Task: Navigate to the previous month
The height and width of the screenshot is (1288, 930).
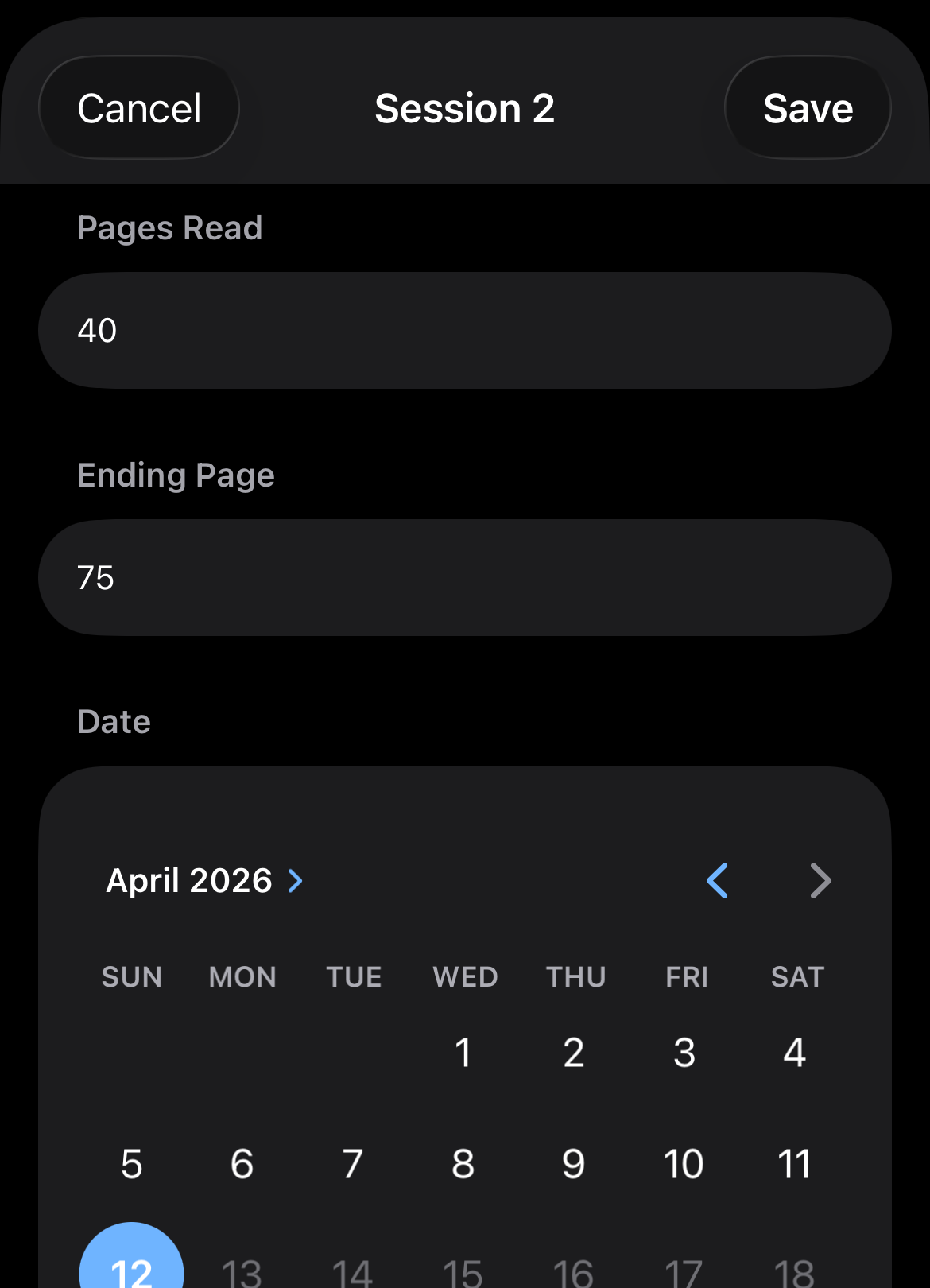Action: click(x=716, y=880)
